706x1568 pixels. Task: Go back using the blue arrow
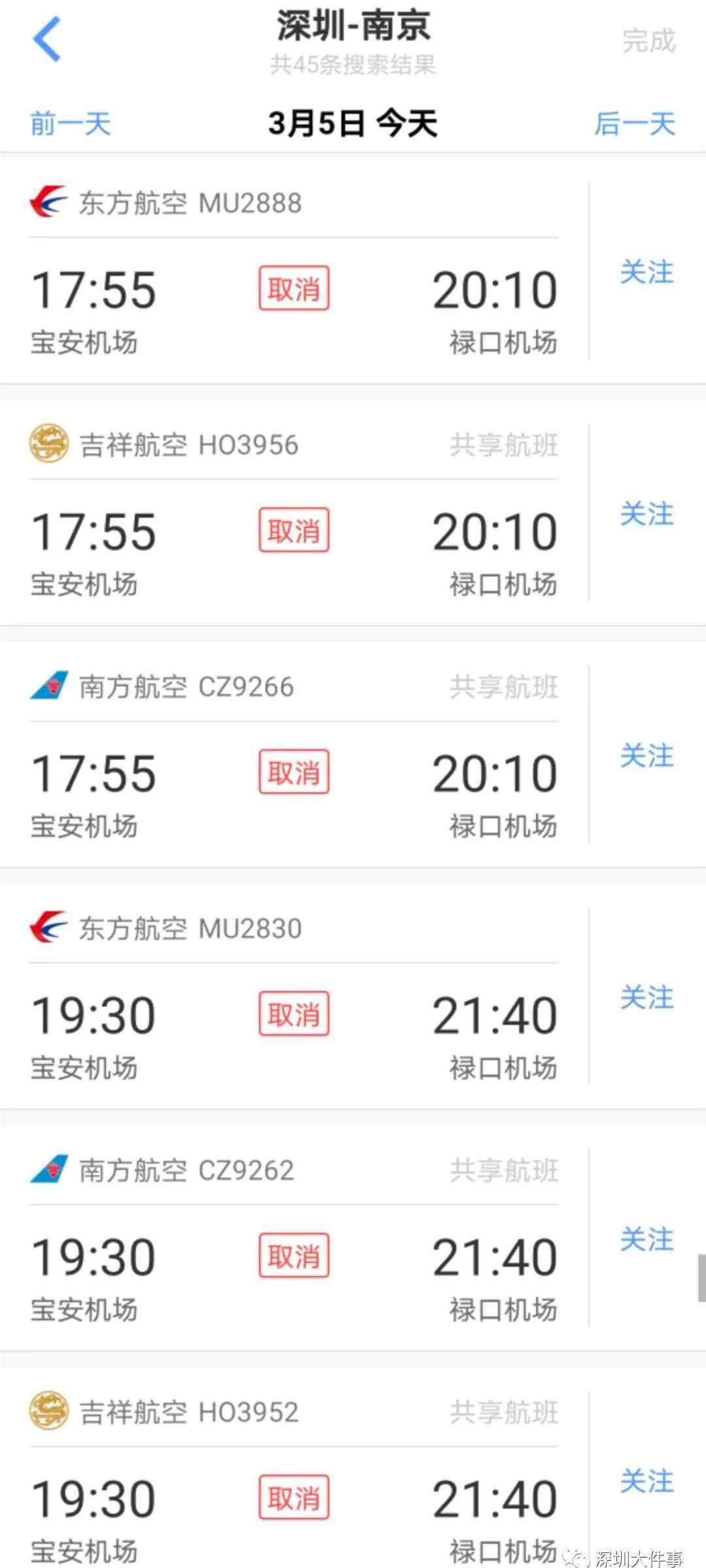click(47, 39)
